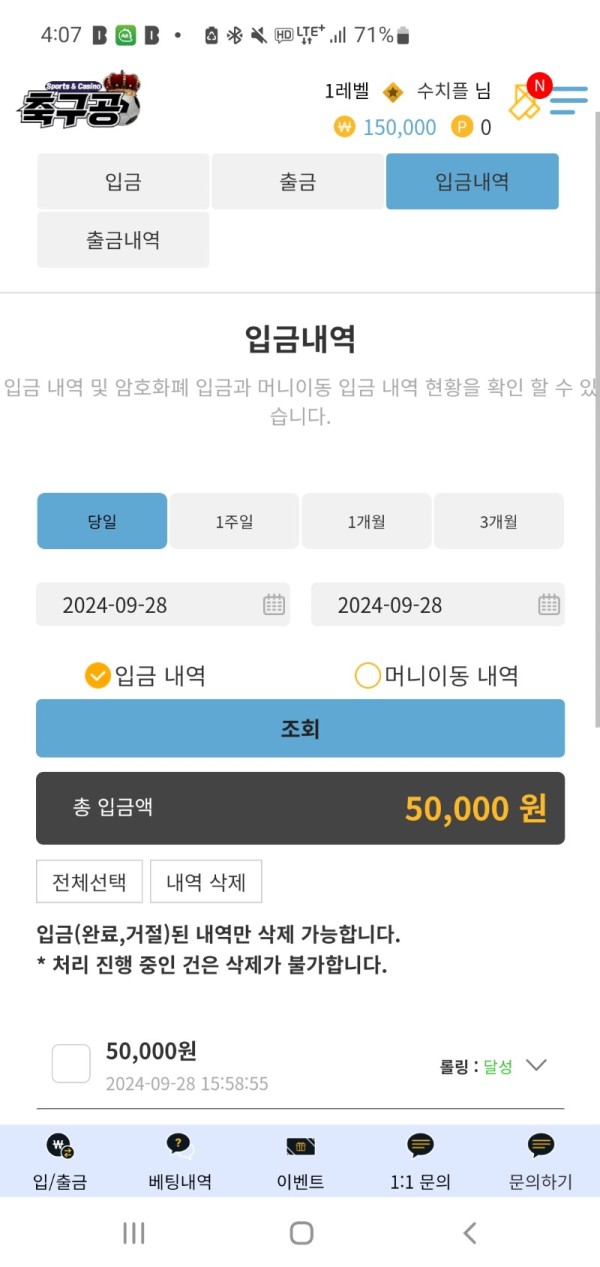Switch to the 입금 tab
Screen dimensions: 600x1267
pos(123,182)
